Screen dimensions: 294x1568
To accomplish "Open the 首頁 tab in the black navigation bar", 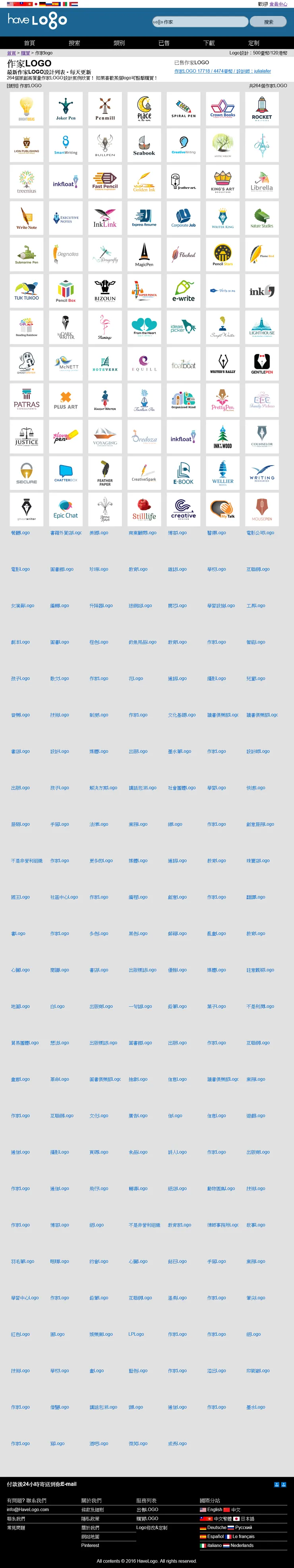I will 29,43.
